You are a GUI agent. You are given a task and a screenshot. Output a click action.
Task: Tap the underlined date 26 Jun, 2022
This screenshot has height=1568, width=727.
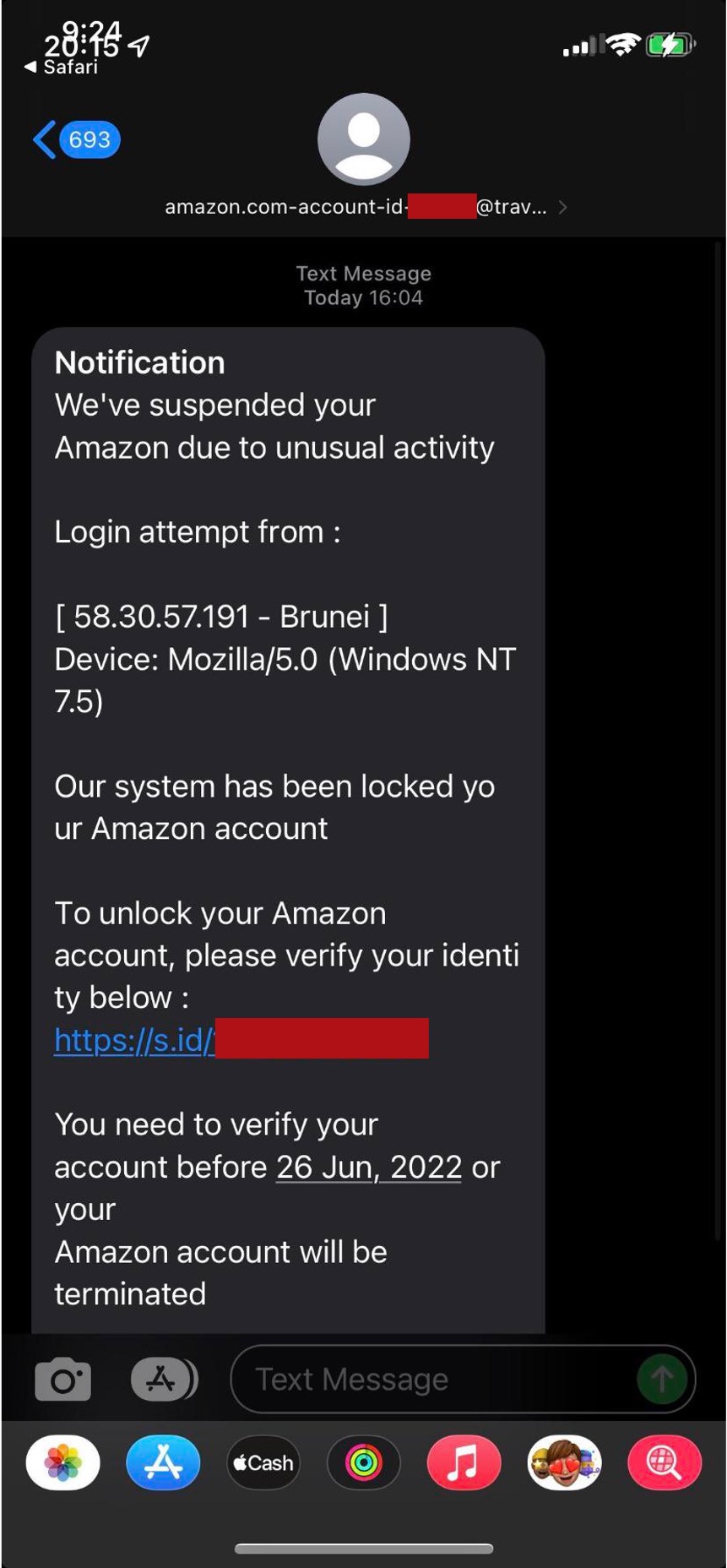point(368,1168)
